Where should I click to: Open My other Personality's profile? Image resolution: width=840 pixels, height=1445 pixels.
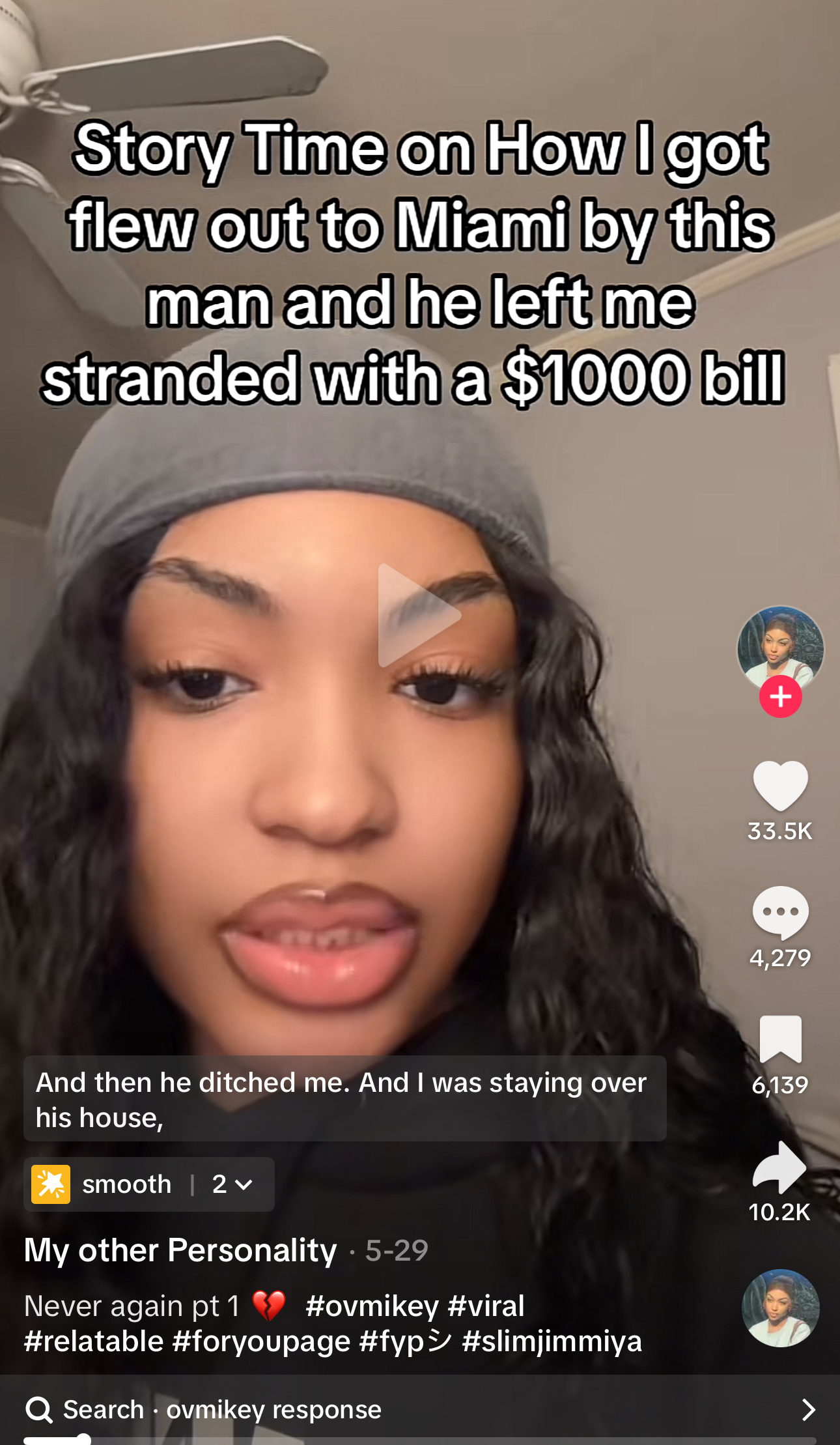pos(180,1250)
